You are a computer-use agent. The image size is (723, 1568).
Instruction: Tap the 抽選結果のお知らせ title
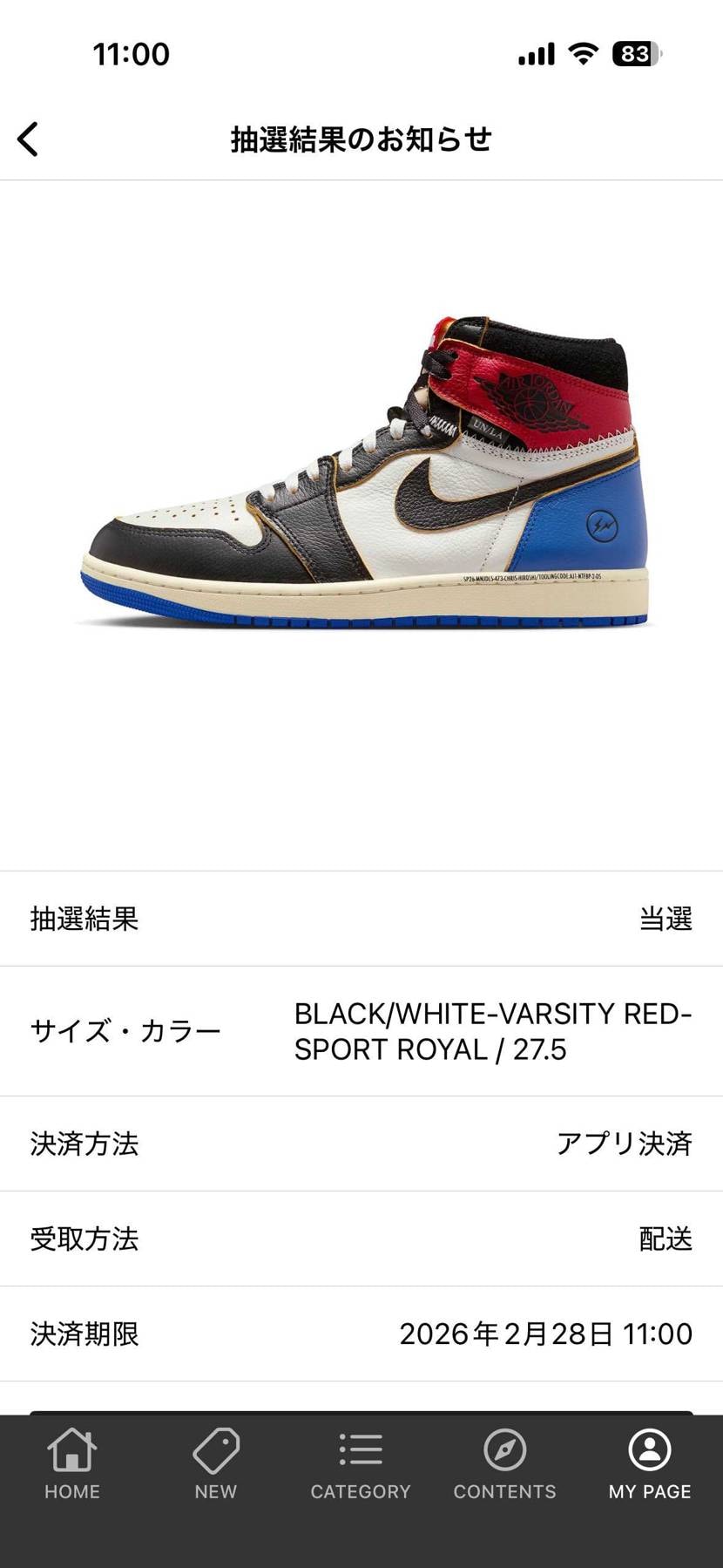(x=361, y=138)
